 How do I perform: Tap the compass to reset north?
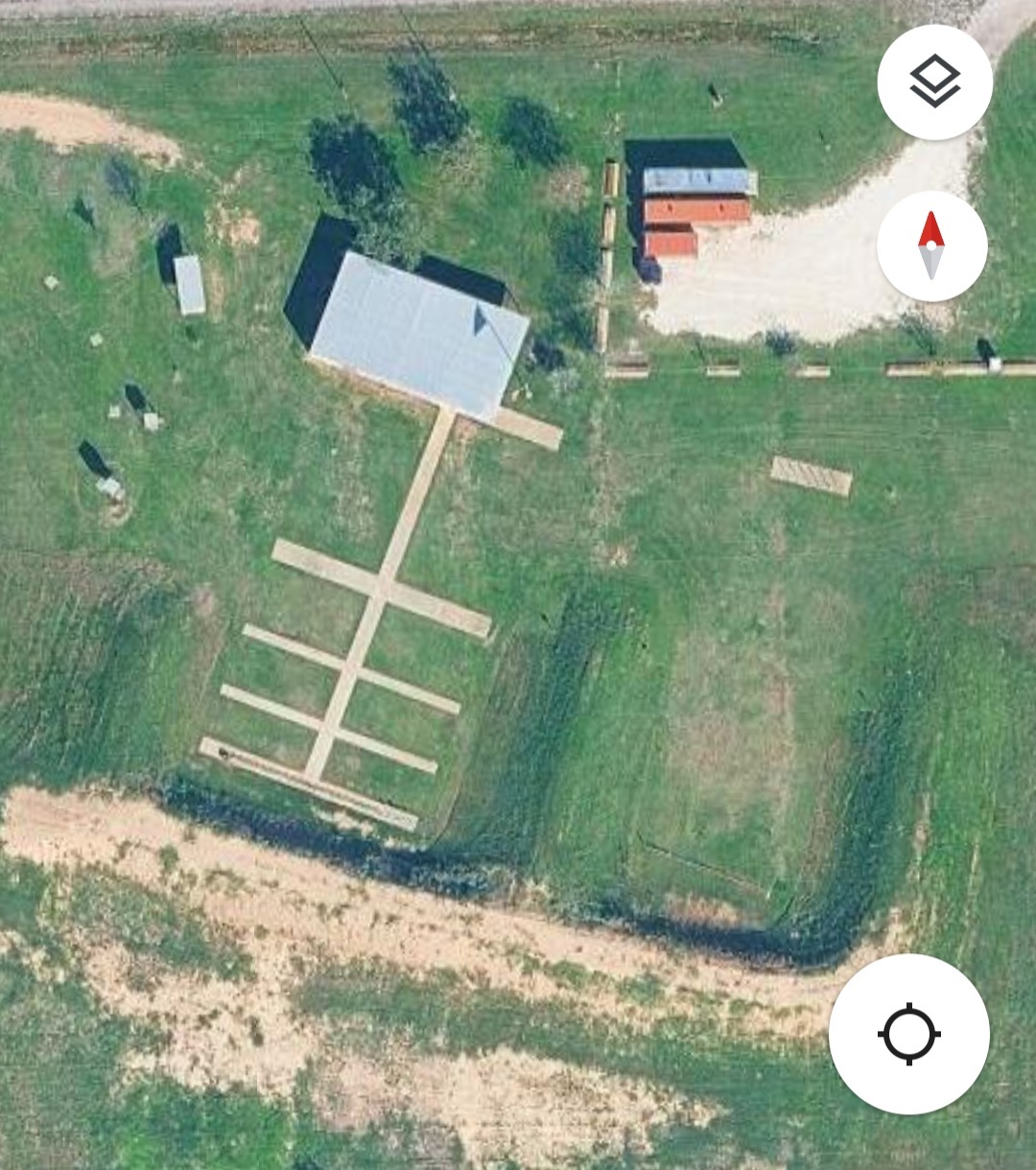point(931,246)
